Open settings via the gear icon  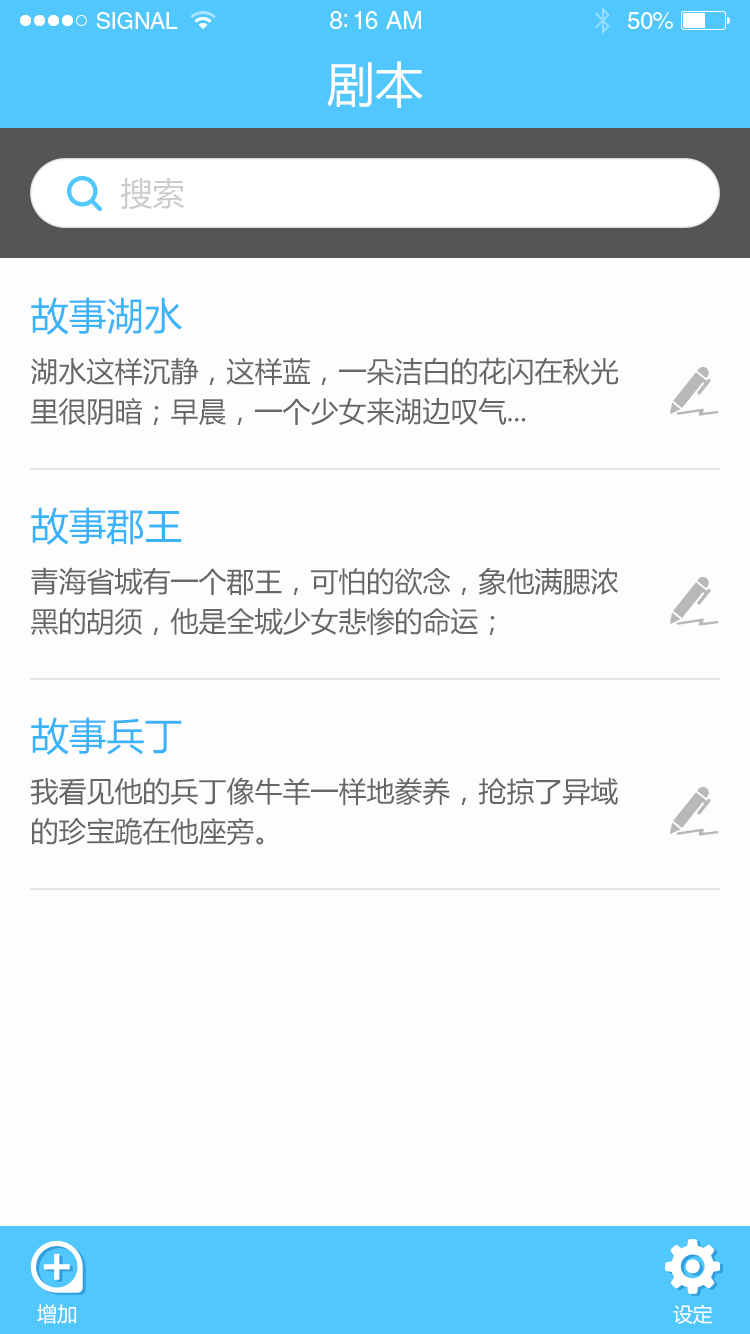pos(692,1266)
